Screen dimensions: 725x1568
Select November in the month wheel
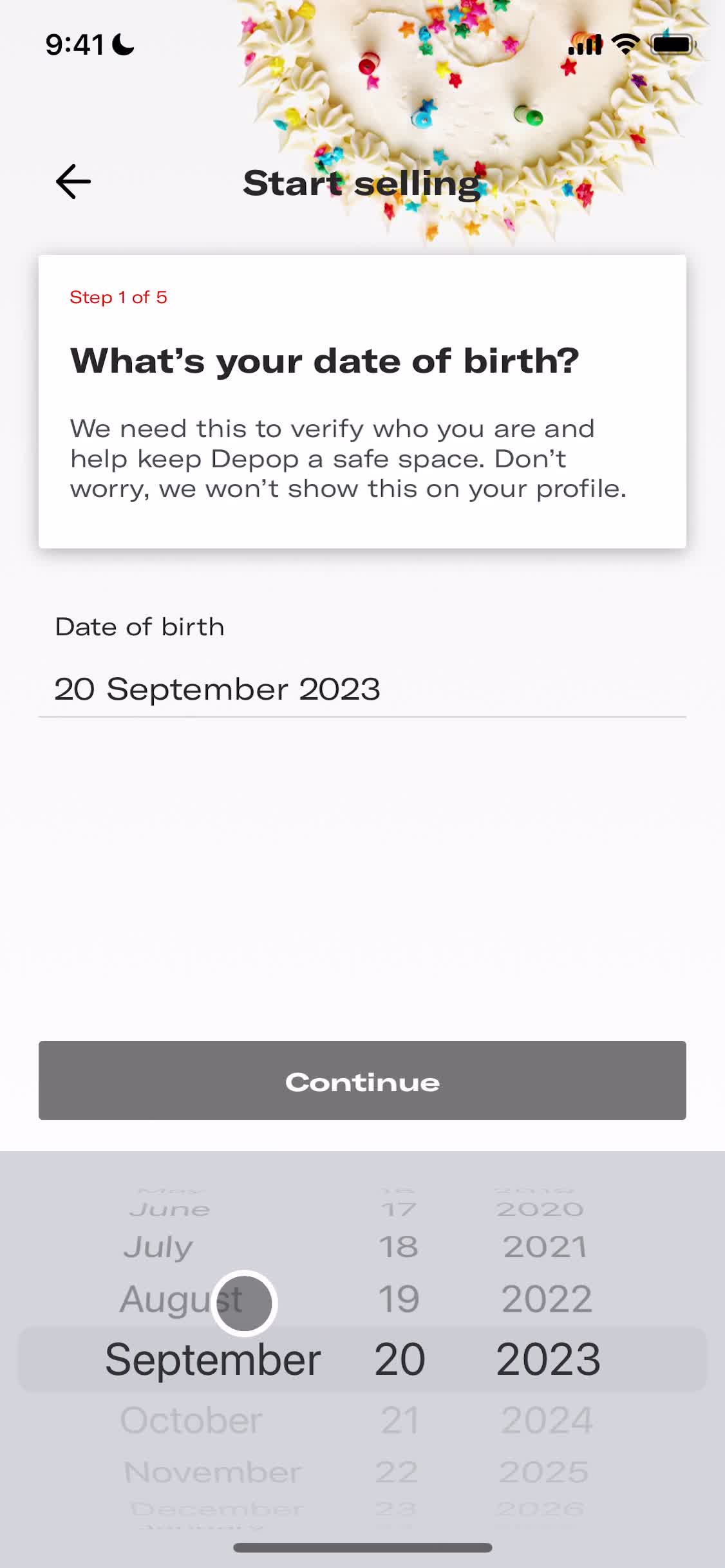pyautogui.click(x=212, y=1472)
